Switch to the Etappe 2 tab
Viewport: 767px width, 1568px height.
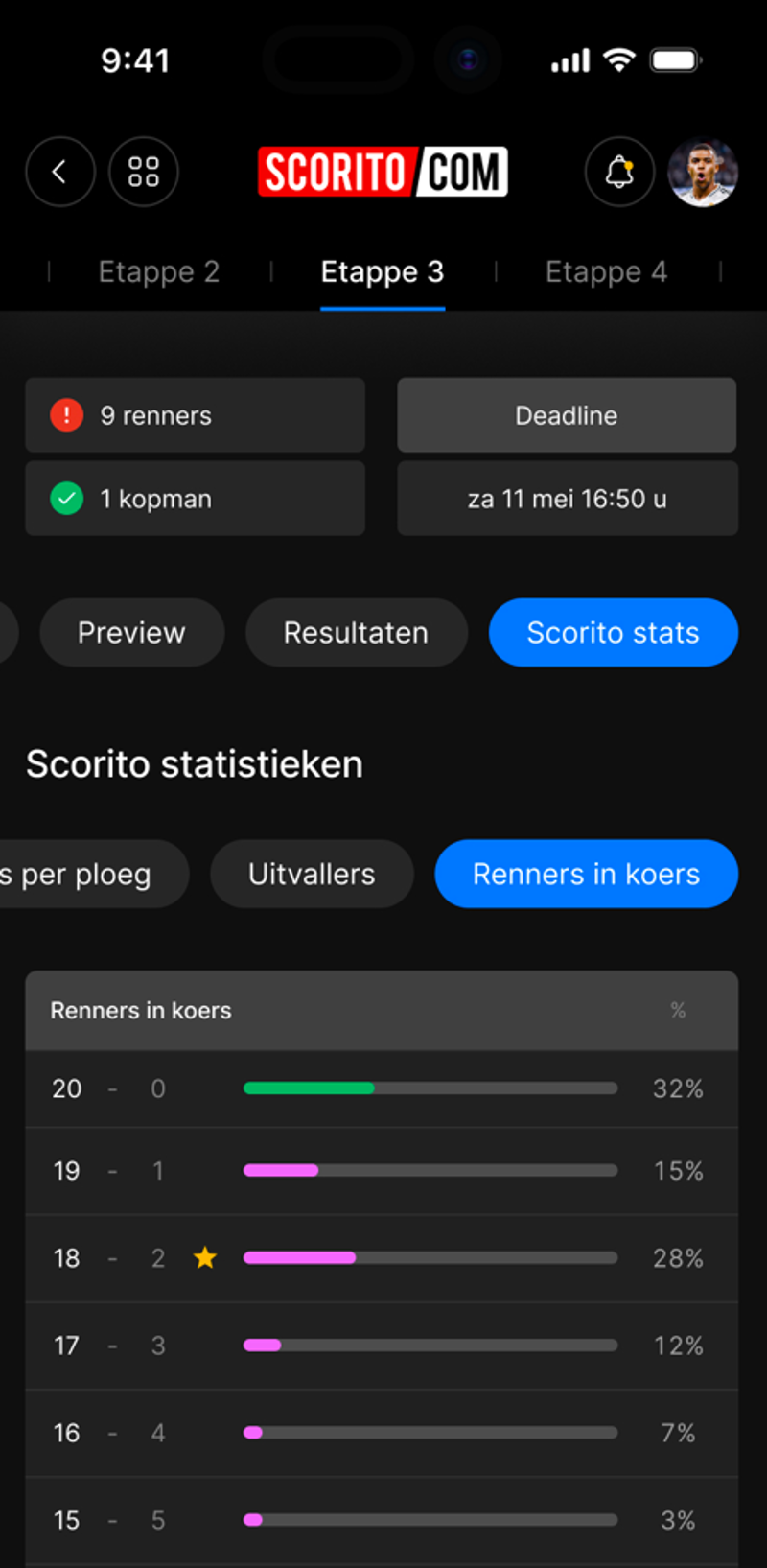point(159,272)
